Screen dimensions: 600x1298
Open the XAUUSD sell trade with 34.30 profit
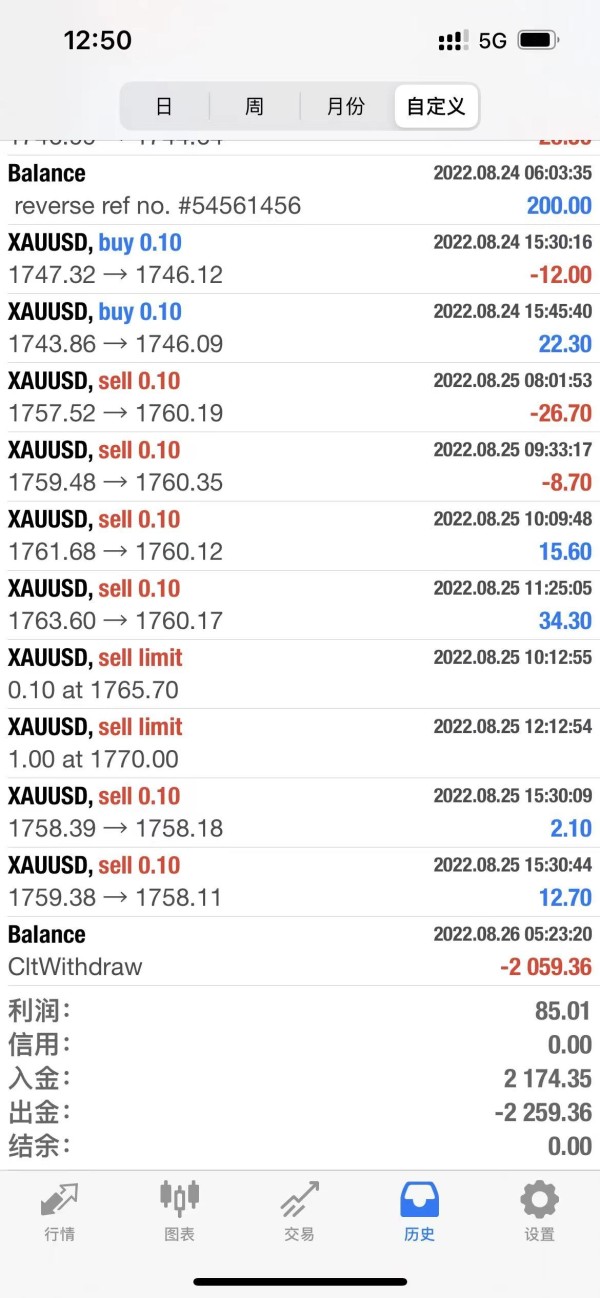[x=300, y=605]
